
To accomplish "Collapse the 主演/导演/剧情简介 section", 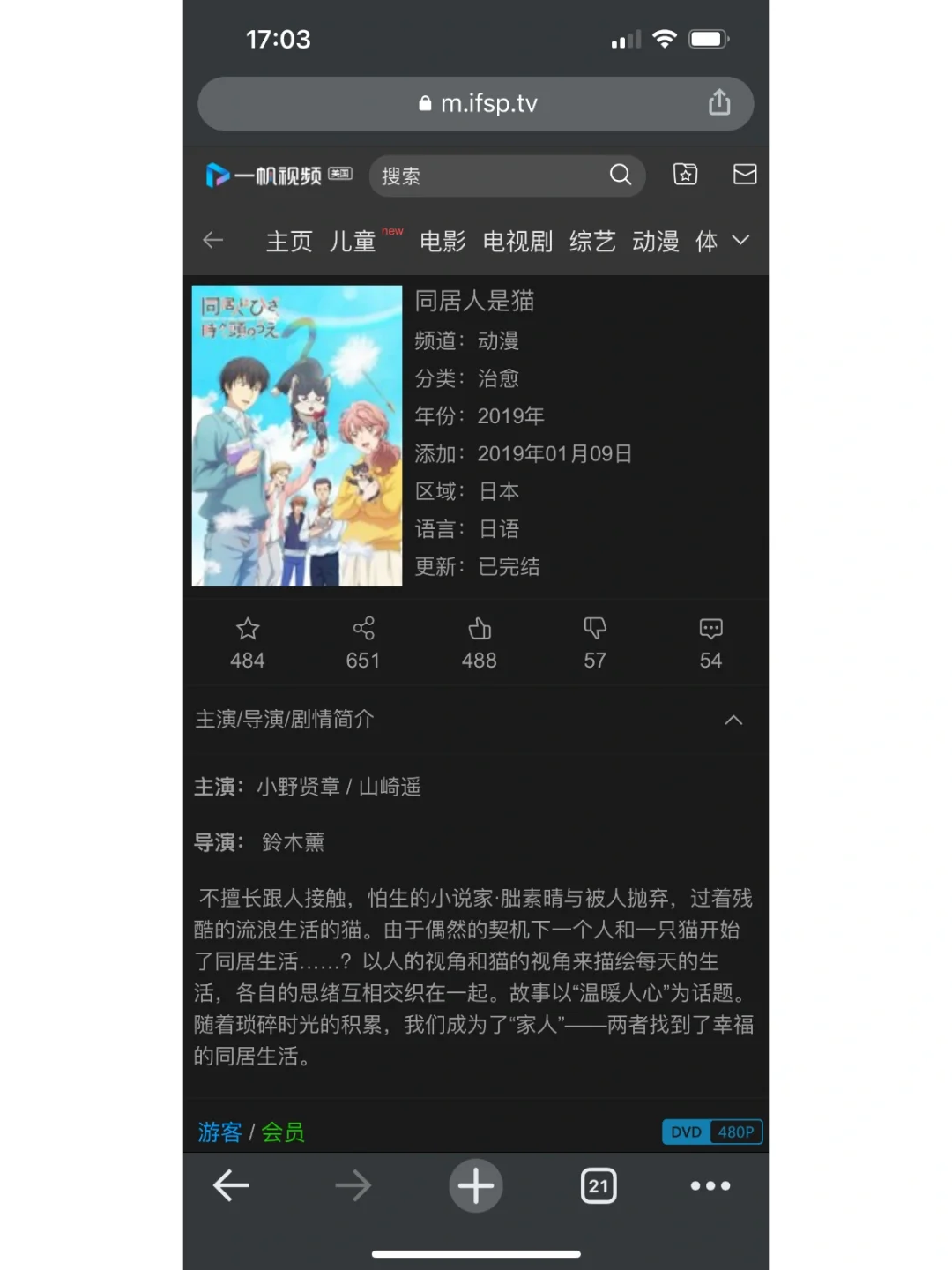I will coord(733,720).
